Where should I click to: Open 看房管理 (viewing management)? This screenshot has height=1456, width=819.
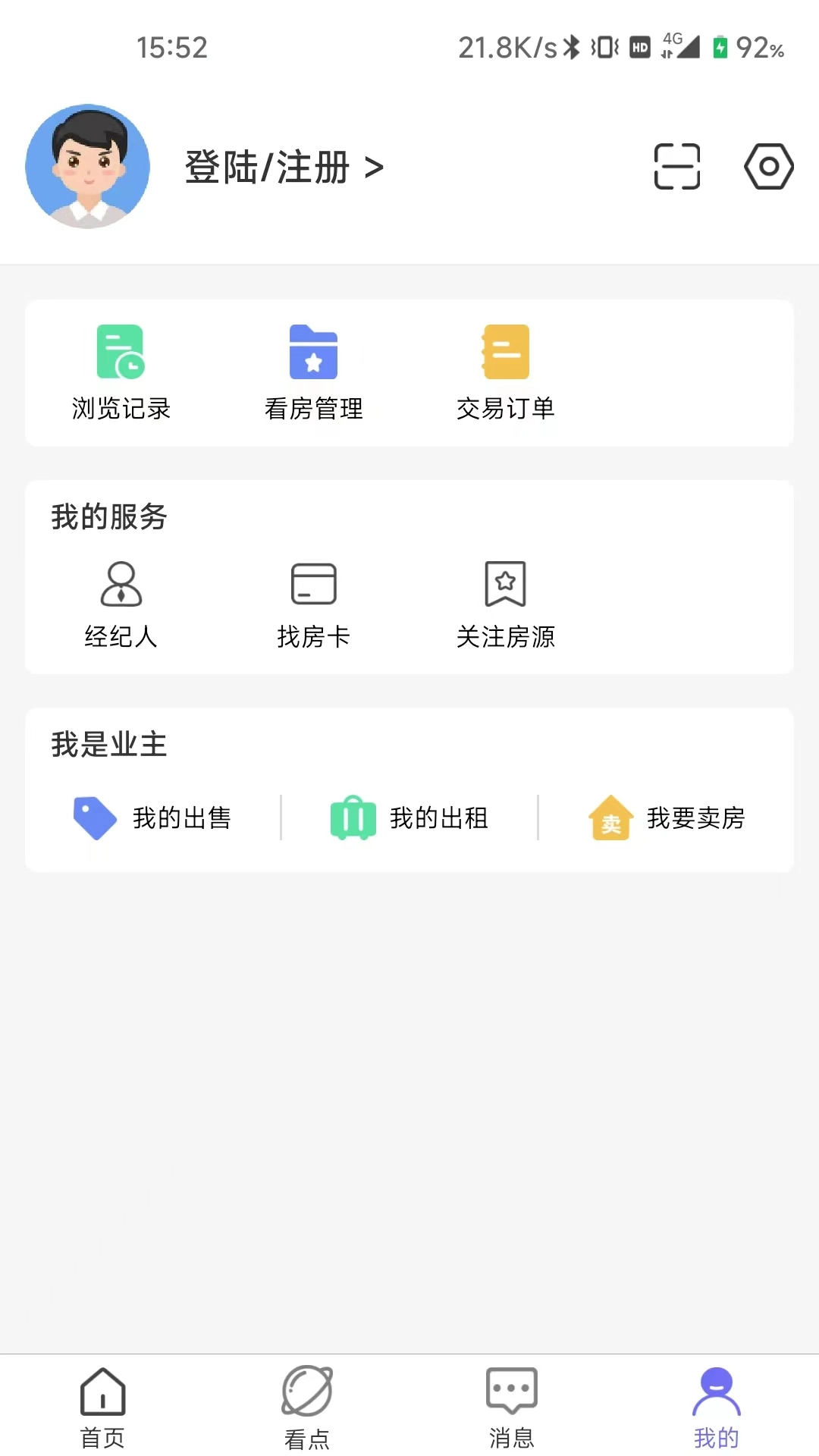point(314,372)
